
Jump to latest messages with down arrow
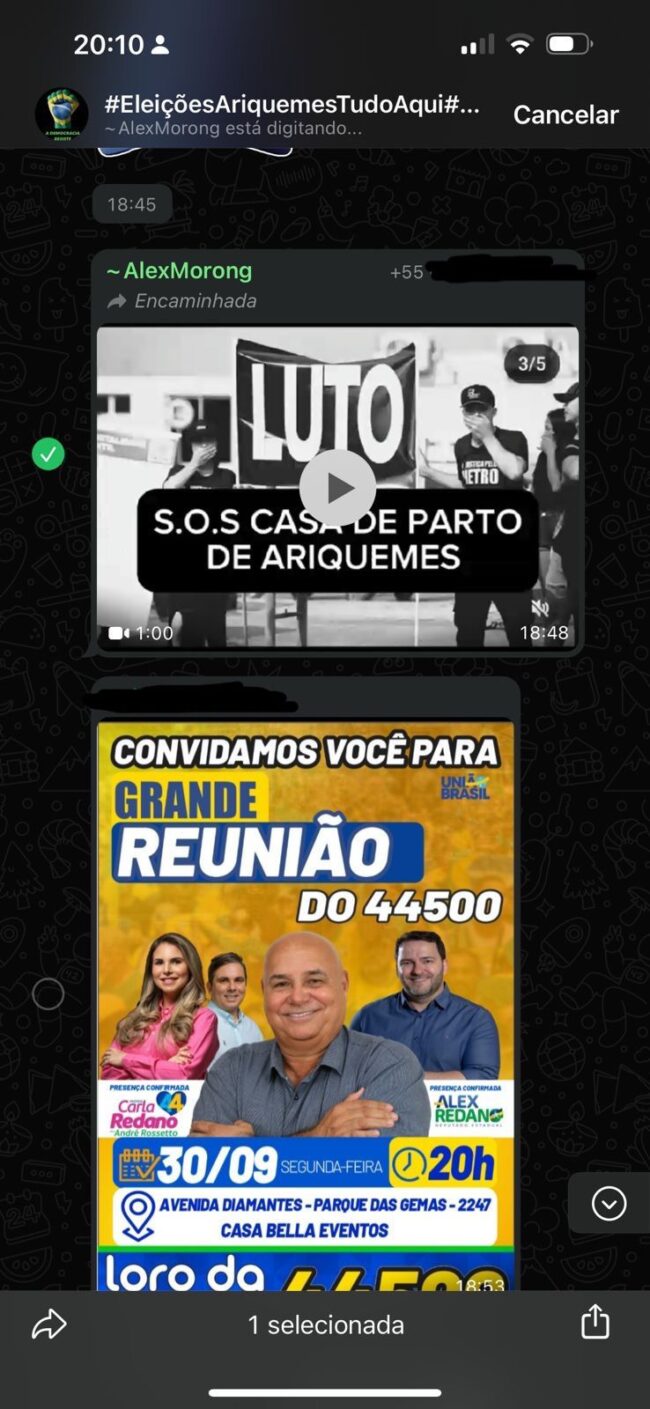608,1203
